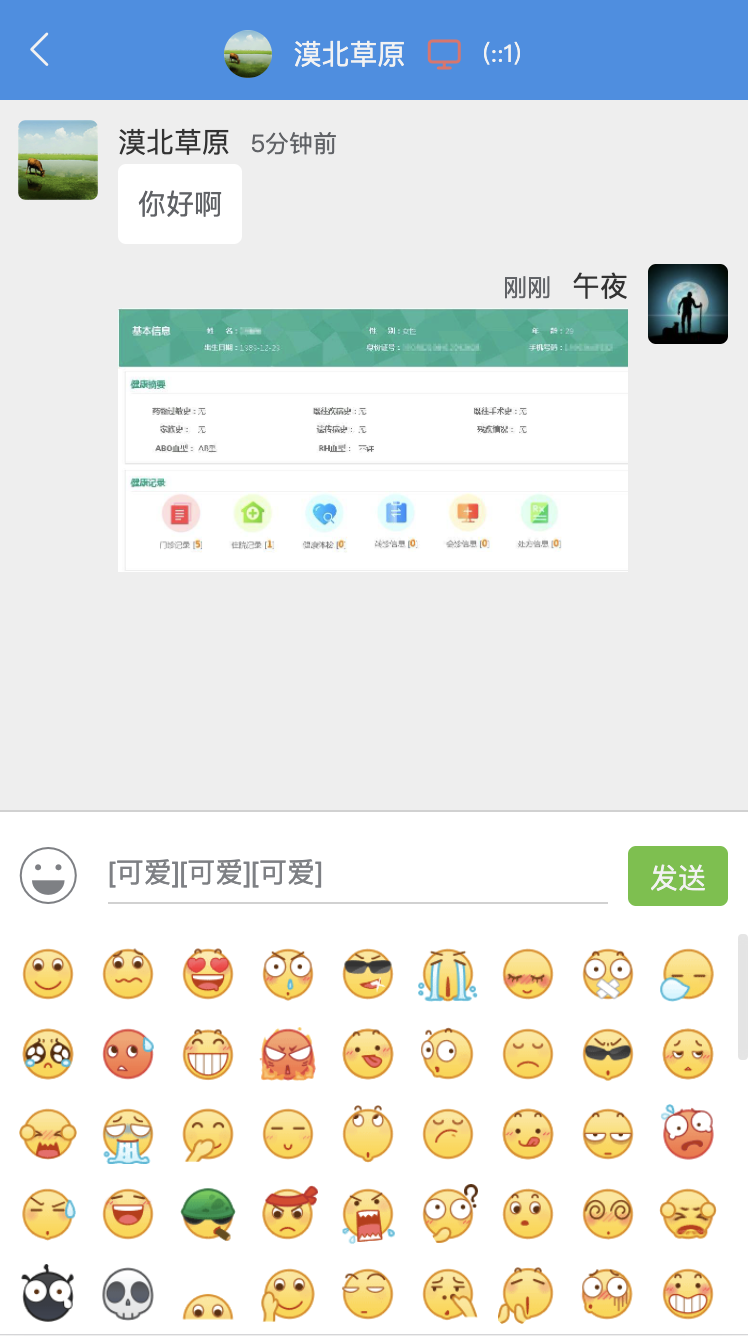Insert the dizzy spiral-eyes emoji
748x1336 pixels.
[608, 1214]
